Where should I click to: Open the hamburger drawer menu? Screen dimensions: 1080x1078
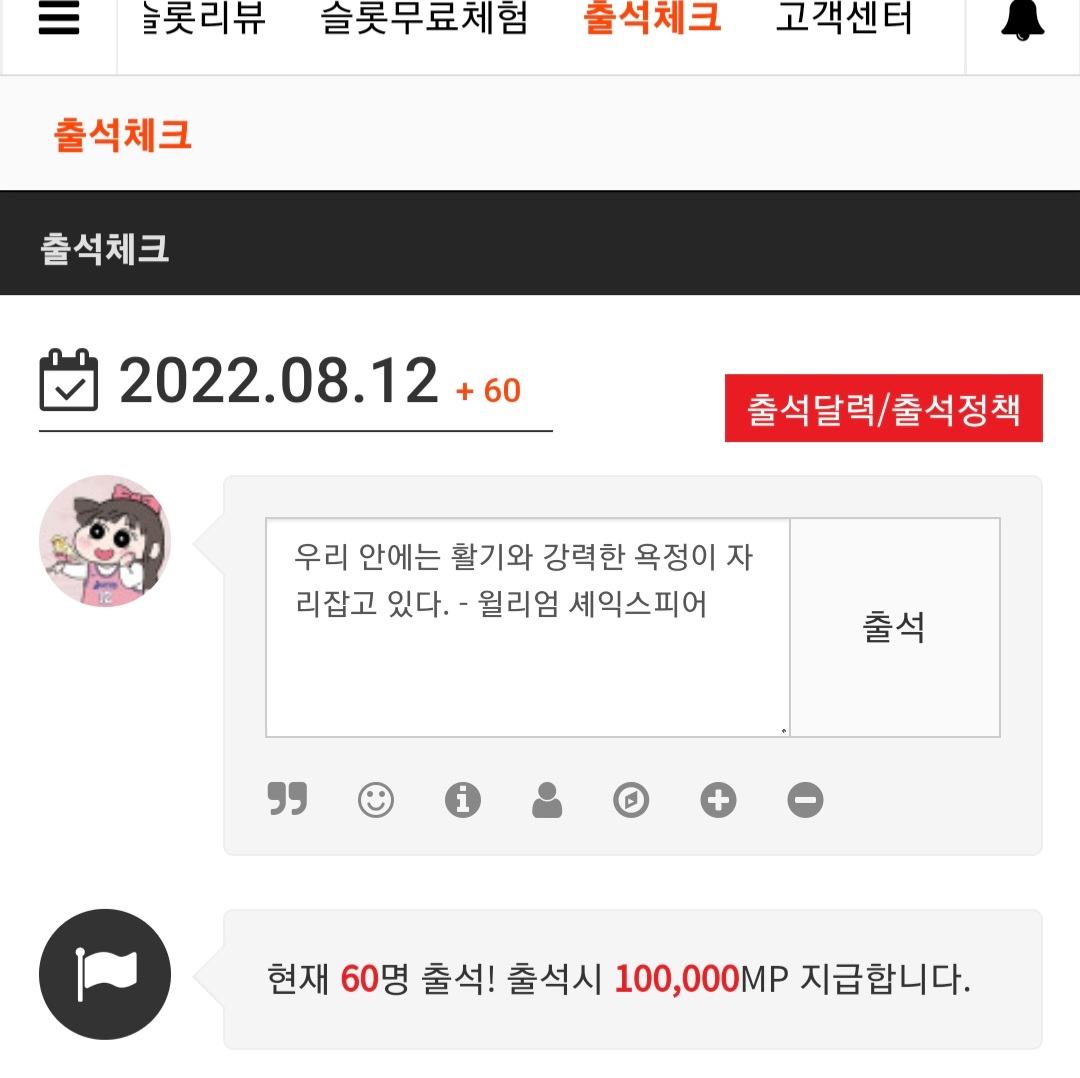point(59,18)
